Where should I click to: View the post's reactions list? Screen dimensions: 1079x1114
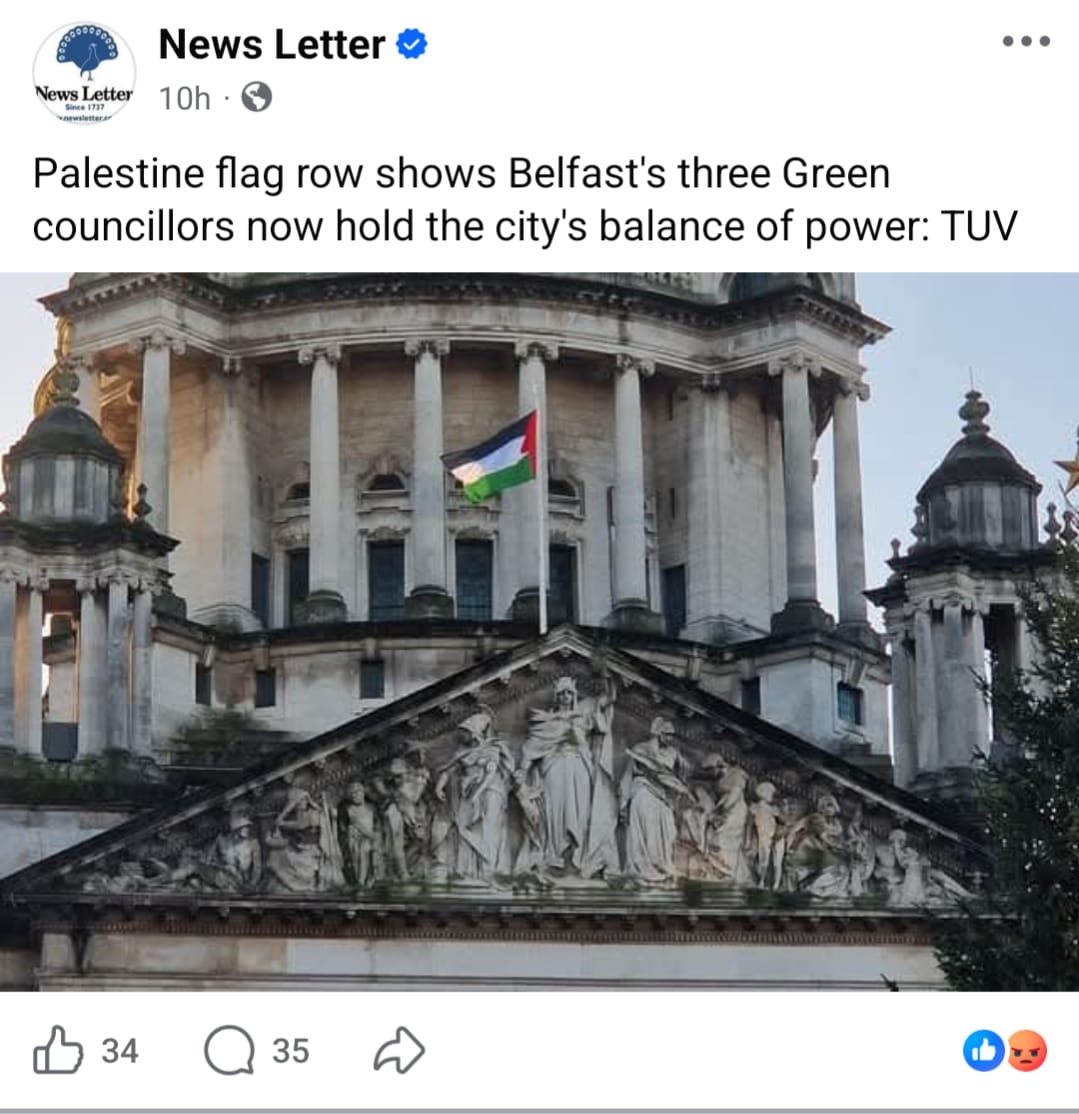click(x=1004, y=1051)
